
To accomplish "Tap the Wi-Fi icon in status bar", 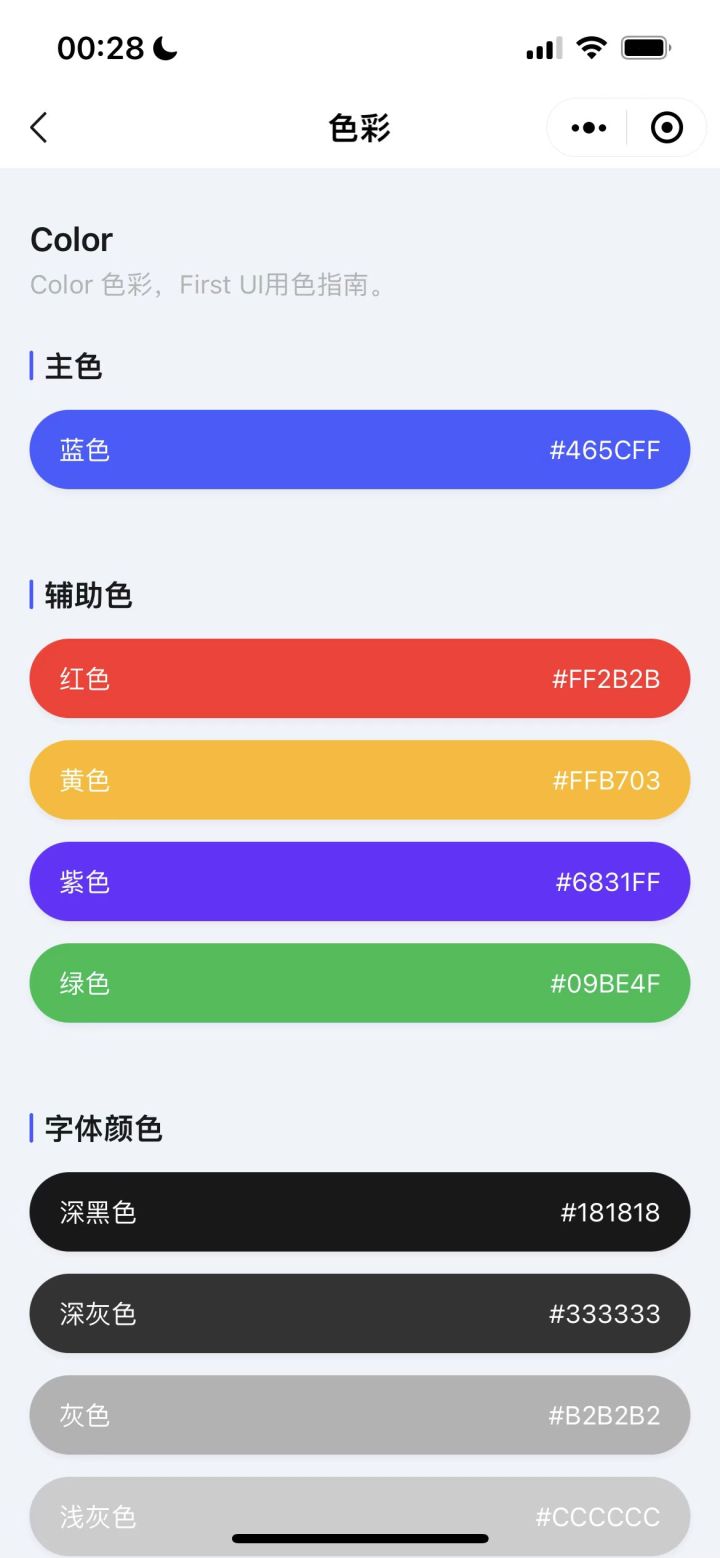I will point(592,46).
